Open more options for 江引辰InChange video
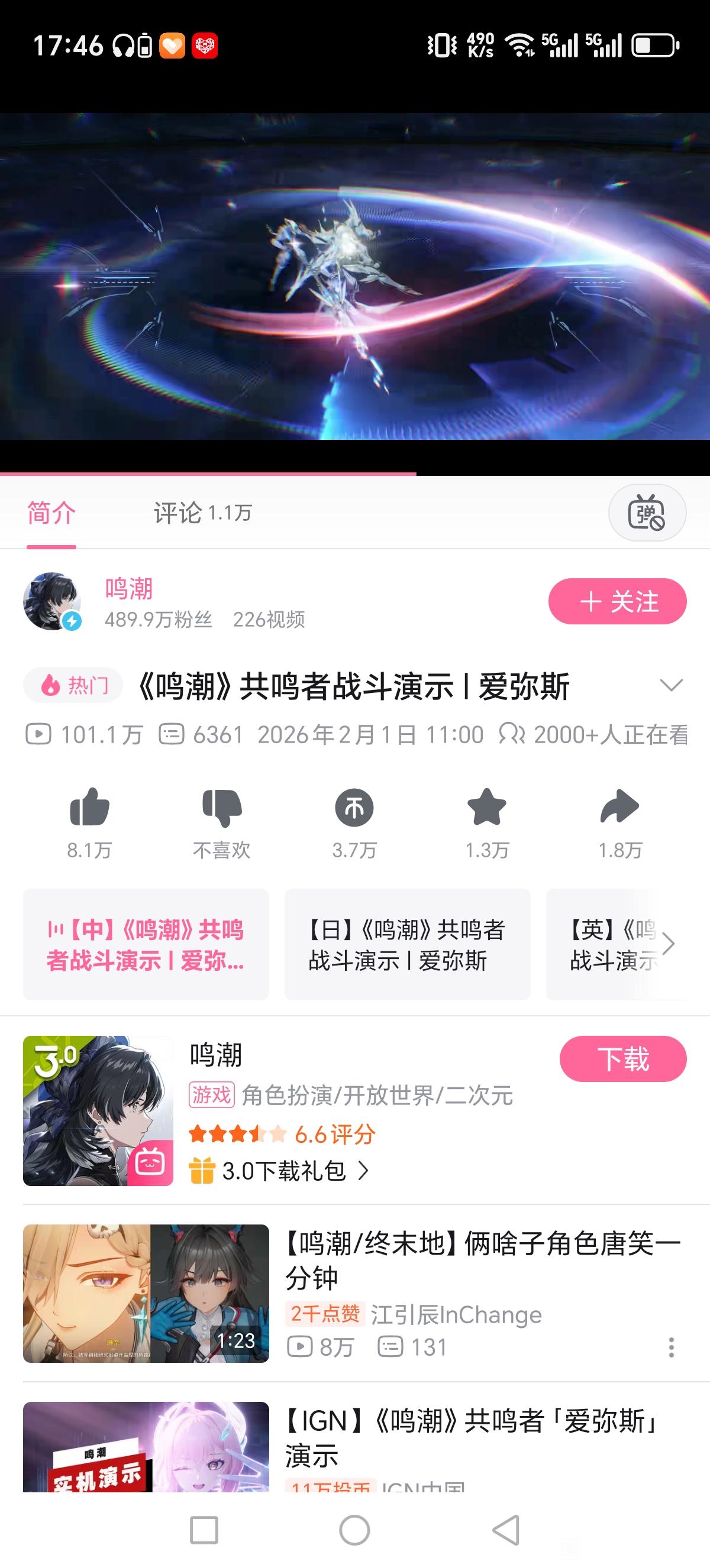The width and height of the screenshot is (710, 1568). click(671, 1347)
